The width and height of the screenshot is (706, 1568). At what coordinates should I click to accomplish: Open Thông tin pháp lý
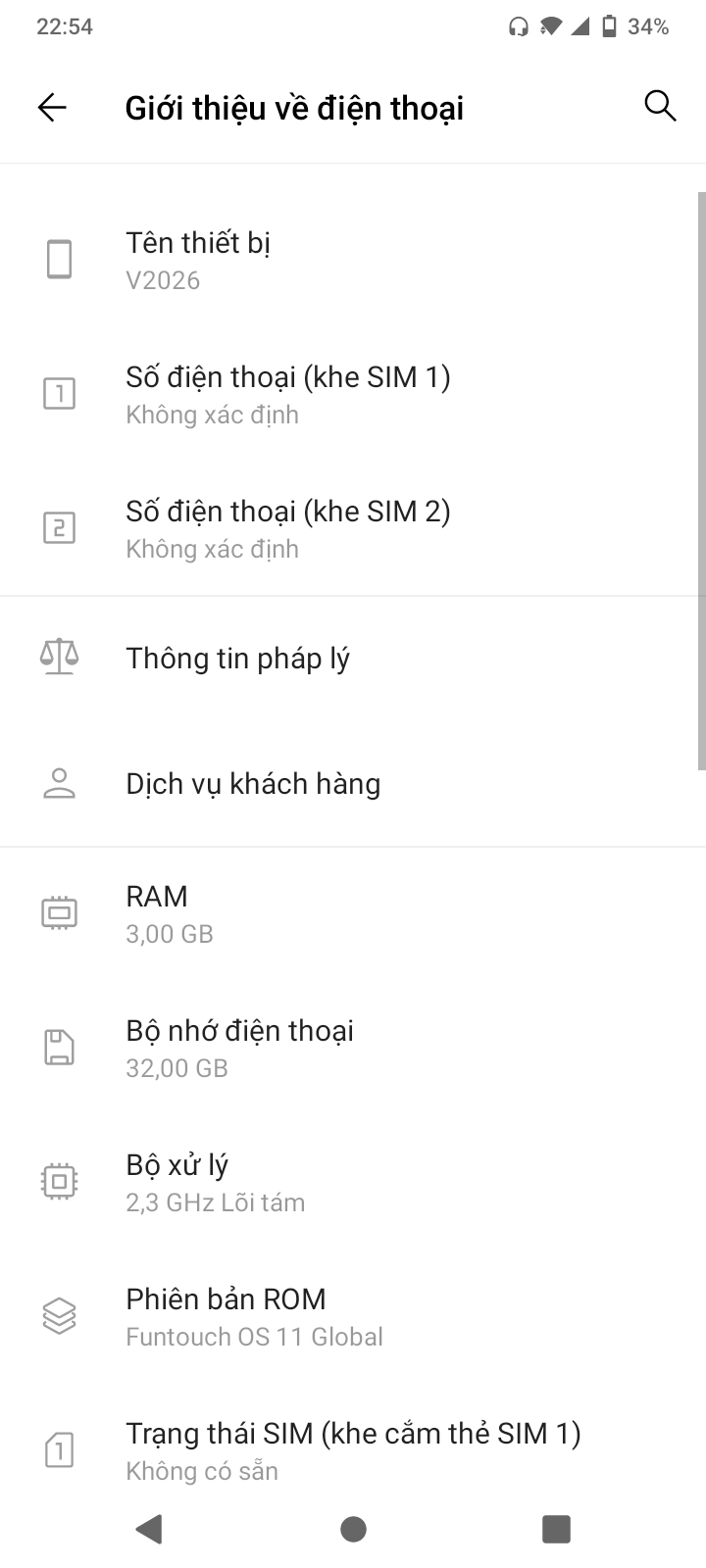(x=353, y=659)
